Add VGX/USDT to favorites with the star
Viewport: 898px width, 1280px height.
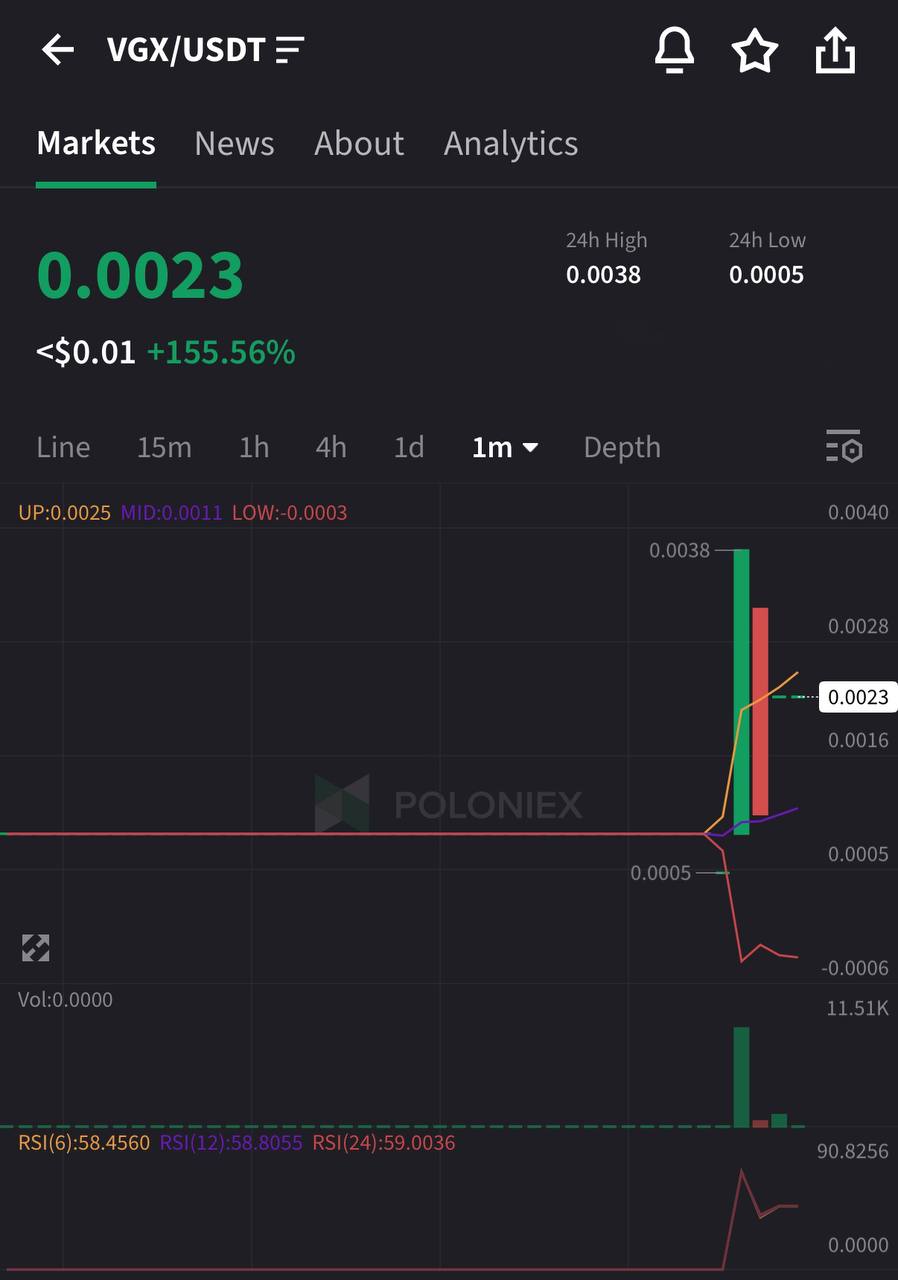tap(754, 50)
